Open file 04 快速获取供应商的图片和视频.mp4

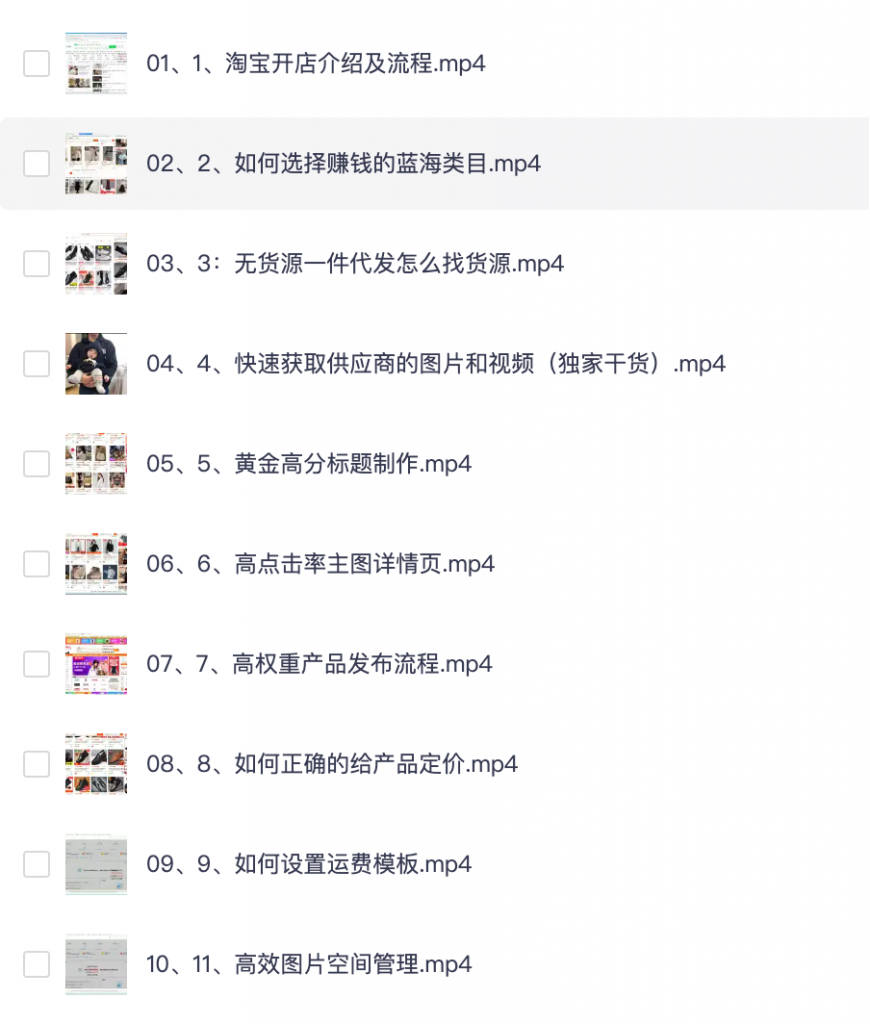[435, 364]
